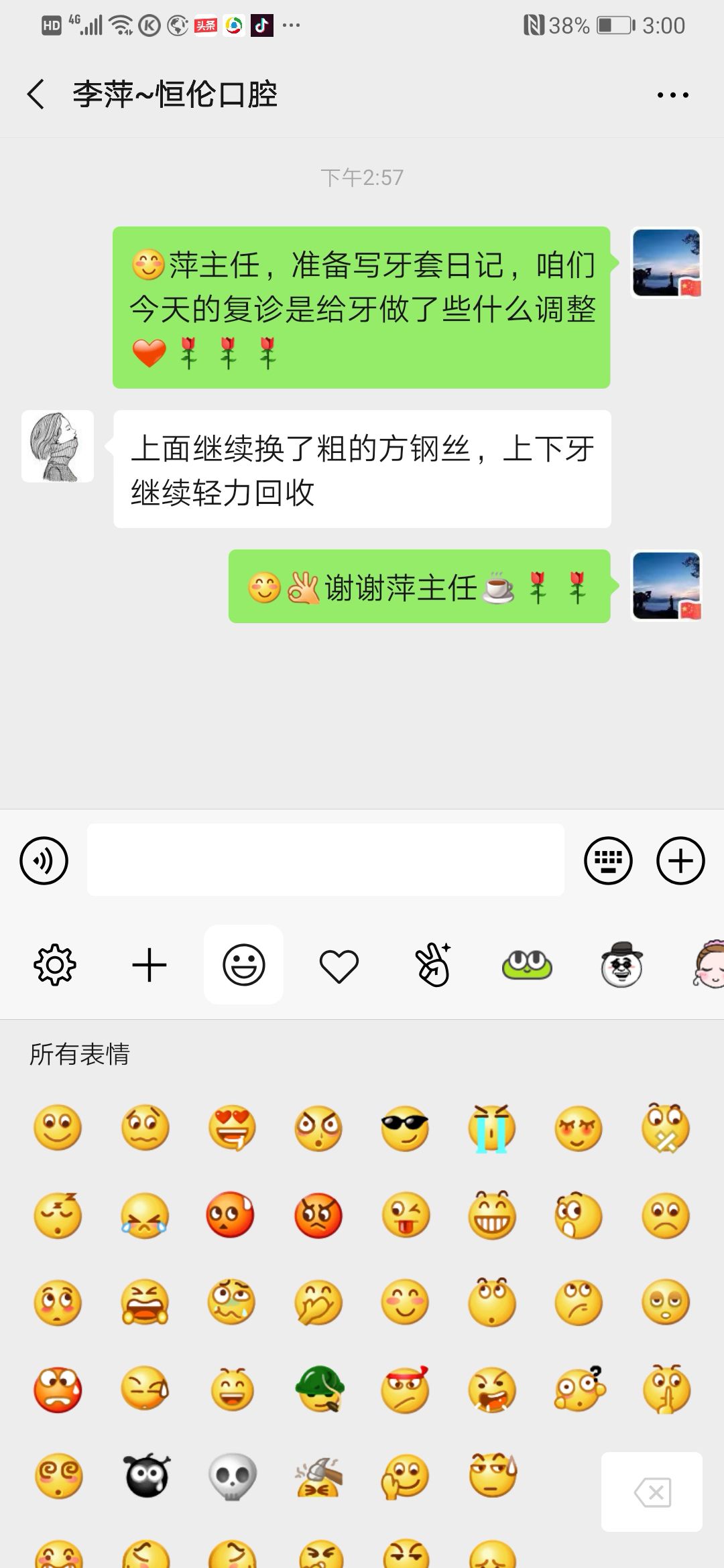
Task: Go back from the chat with 李萍~恒伦口腔
Action: coord(37,94)
